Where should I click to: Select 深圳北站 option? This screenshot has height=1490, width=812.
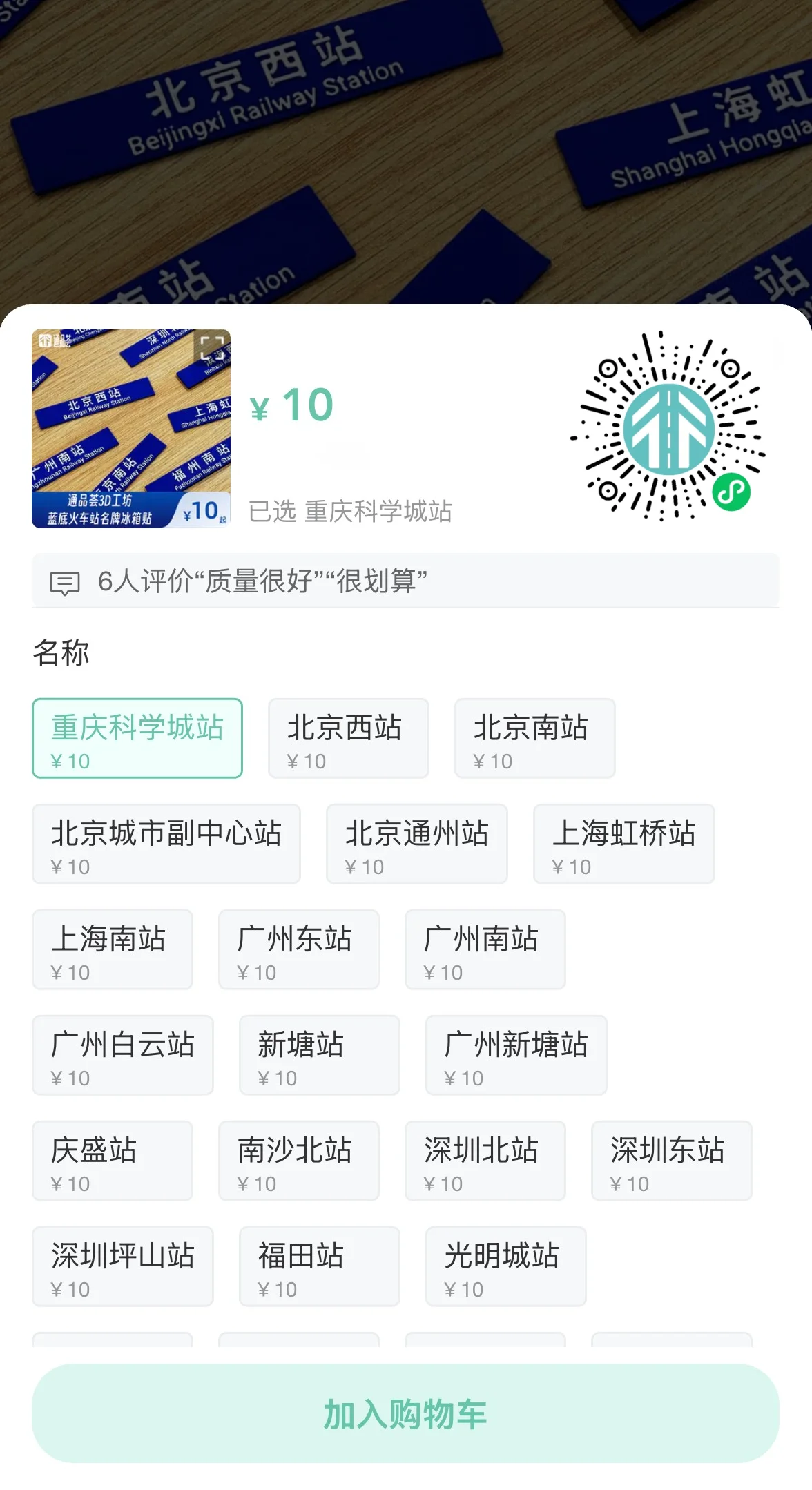(x=485, y=1160)
